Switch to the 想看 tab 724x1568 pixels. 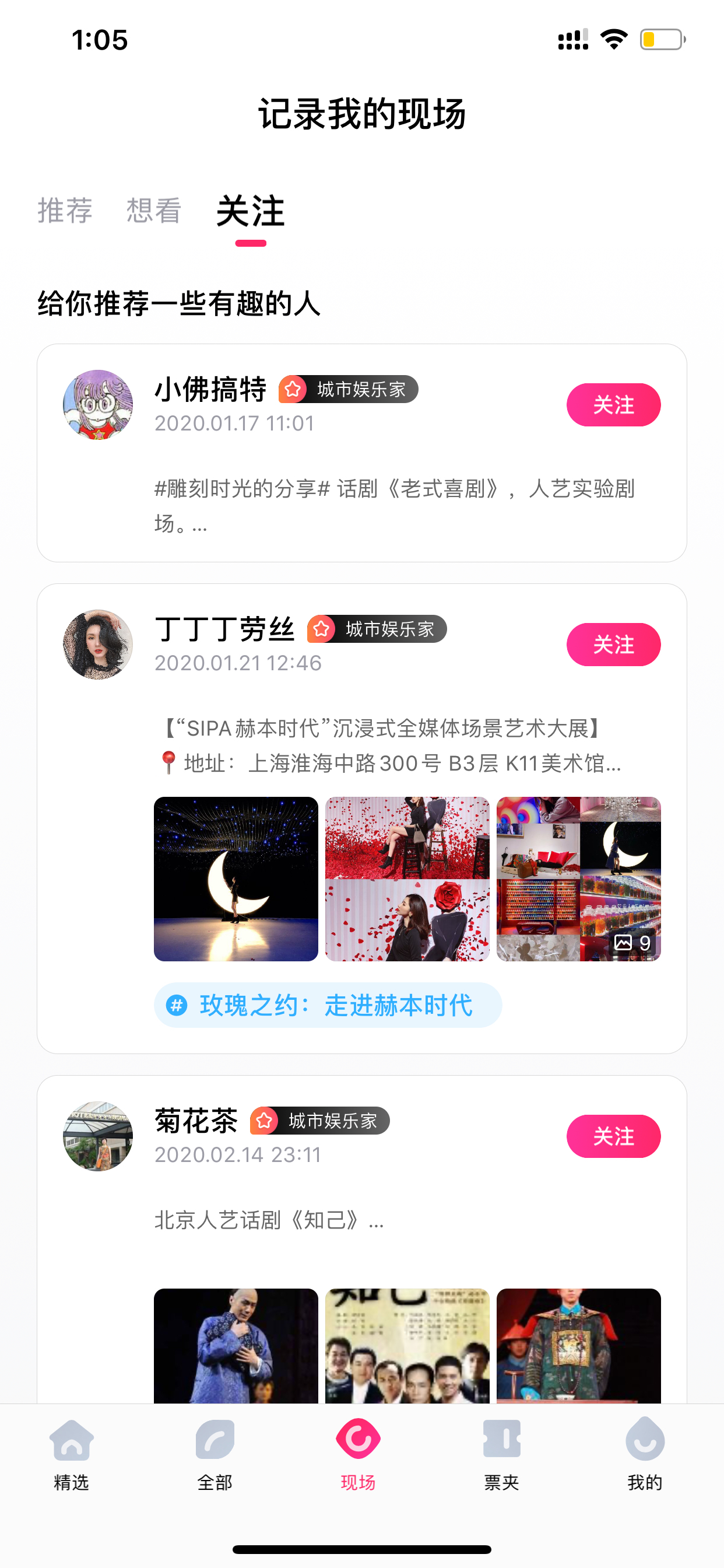[154, 211]
